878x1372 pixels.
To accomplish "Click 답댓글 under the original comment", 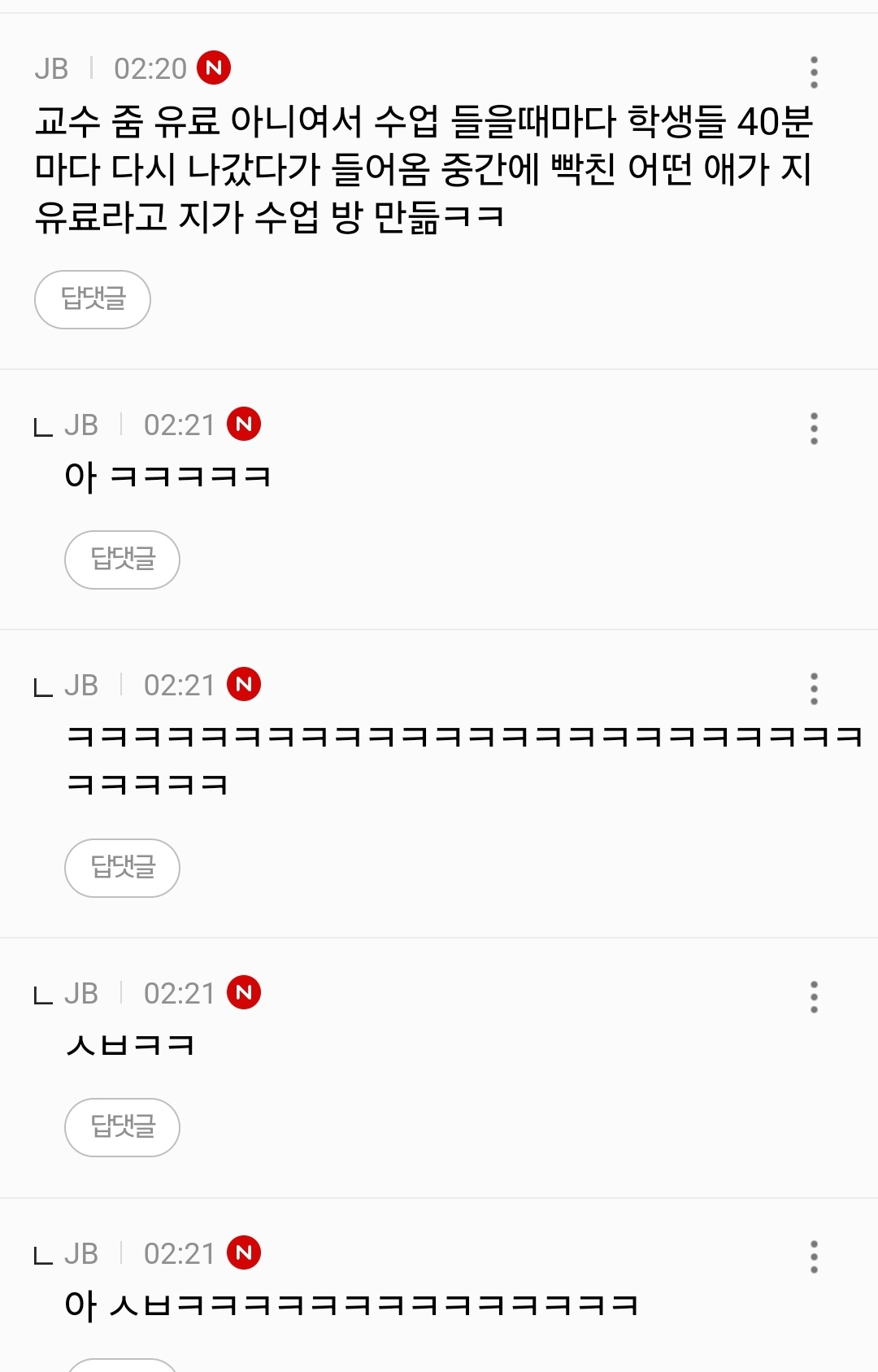I will coord(92,299).
